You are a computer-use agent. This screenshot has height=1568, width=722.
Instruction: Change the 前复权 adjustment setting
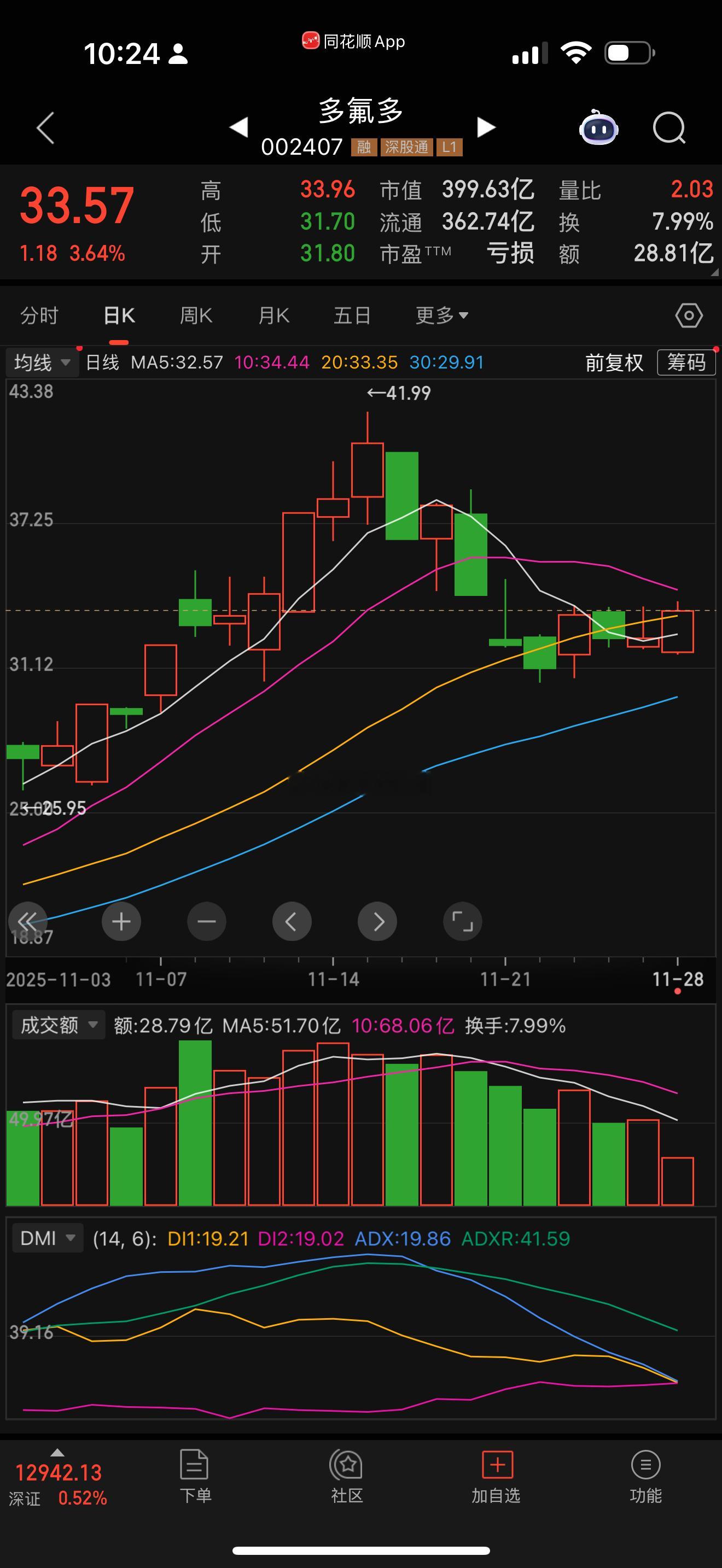click(614, 363)
